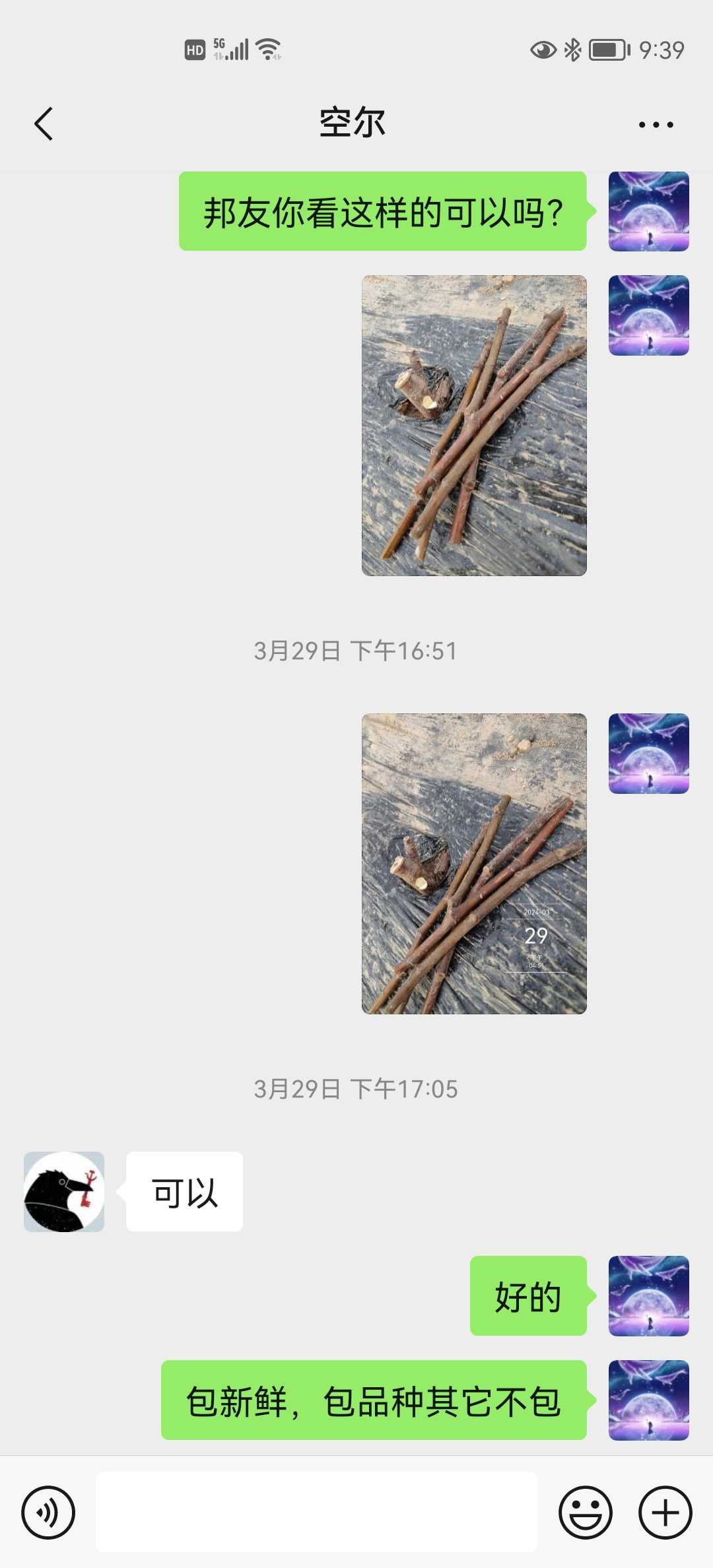Screen dimensions: 713x1568
Task: Go back from the 空尔 chat
Action: click(x=44, y=124)
